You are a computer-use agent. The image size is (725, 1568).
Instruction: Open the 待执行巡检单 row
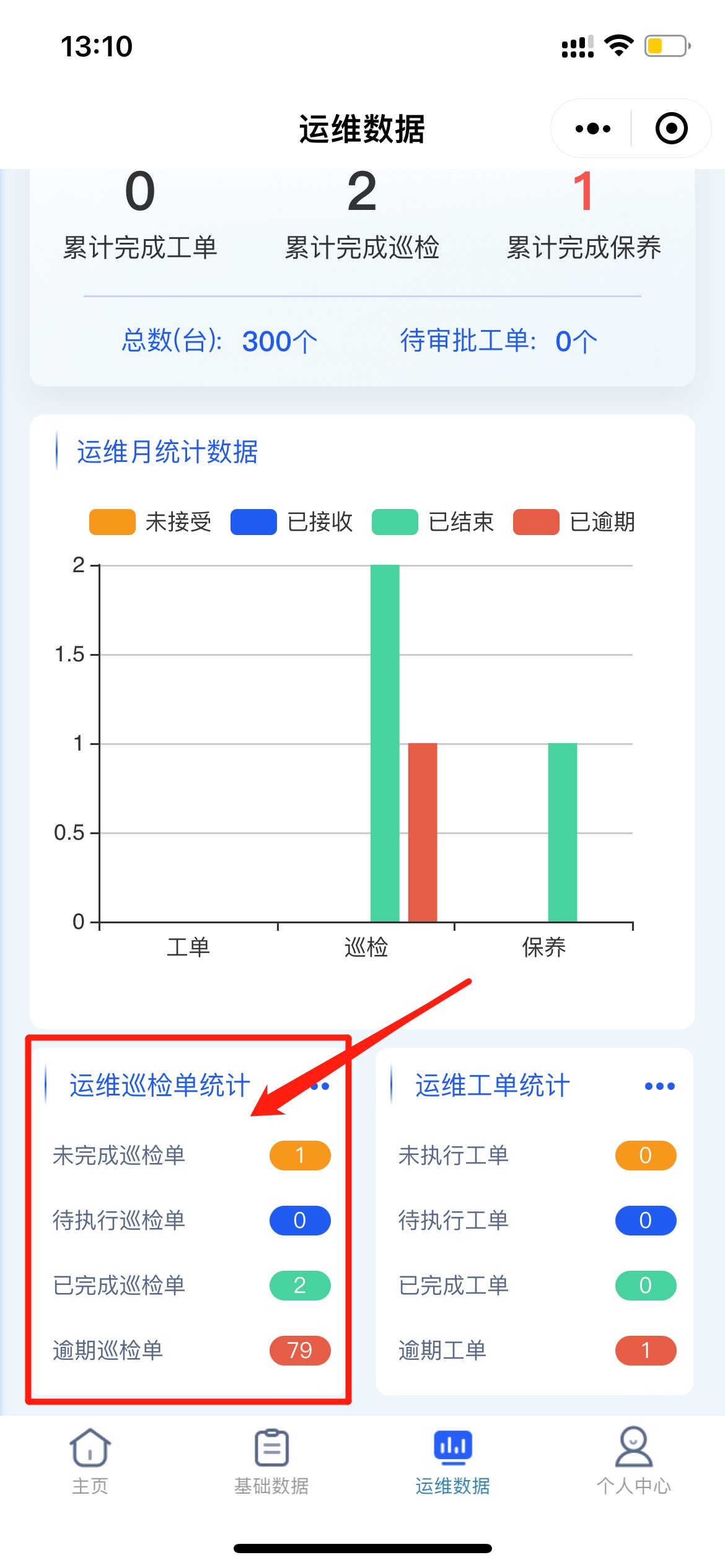191,1221
